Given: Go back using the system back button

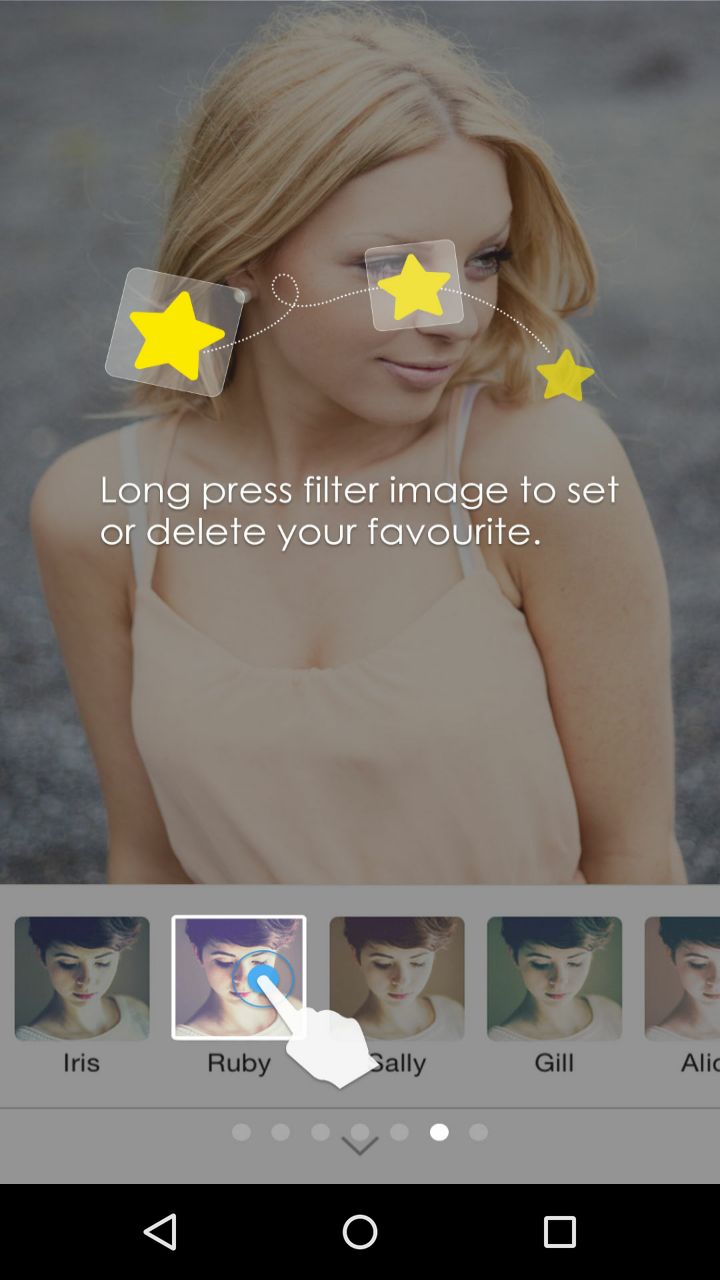Looking at the screenshot, I should [x=160, y=1232].
